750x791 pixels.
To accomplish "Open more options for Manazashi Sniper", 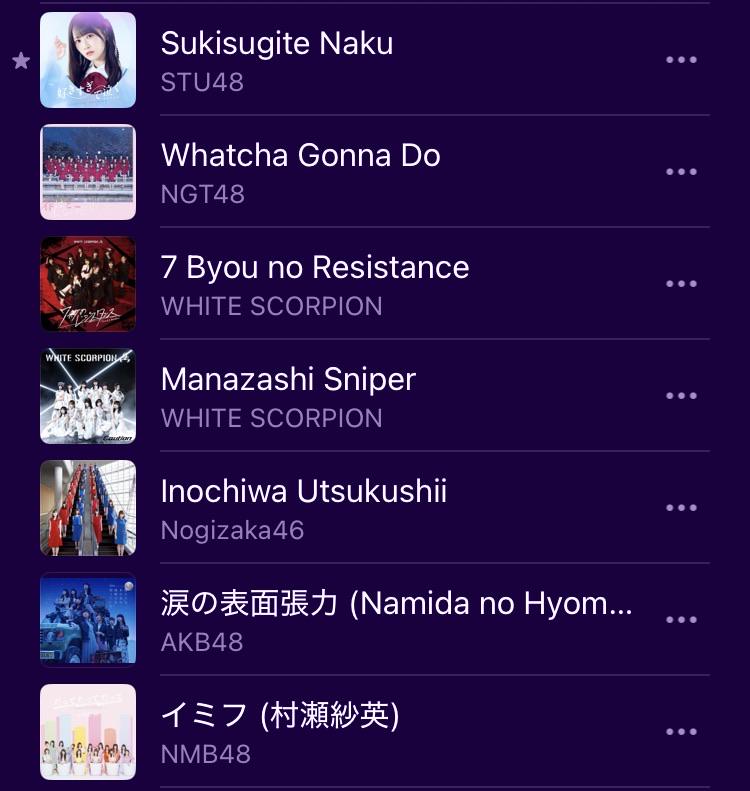I will (681, 396).
